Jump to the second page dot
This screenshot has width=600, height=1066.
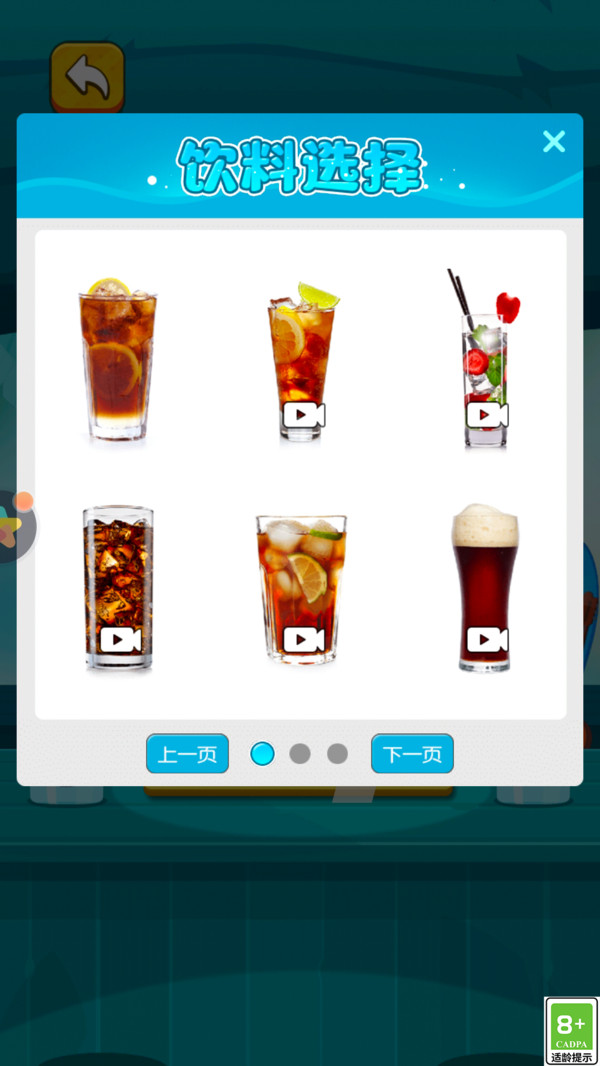300,754
